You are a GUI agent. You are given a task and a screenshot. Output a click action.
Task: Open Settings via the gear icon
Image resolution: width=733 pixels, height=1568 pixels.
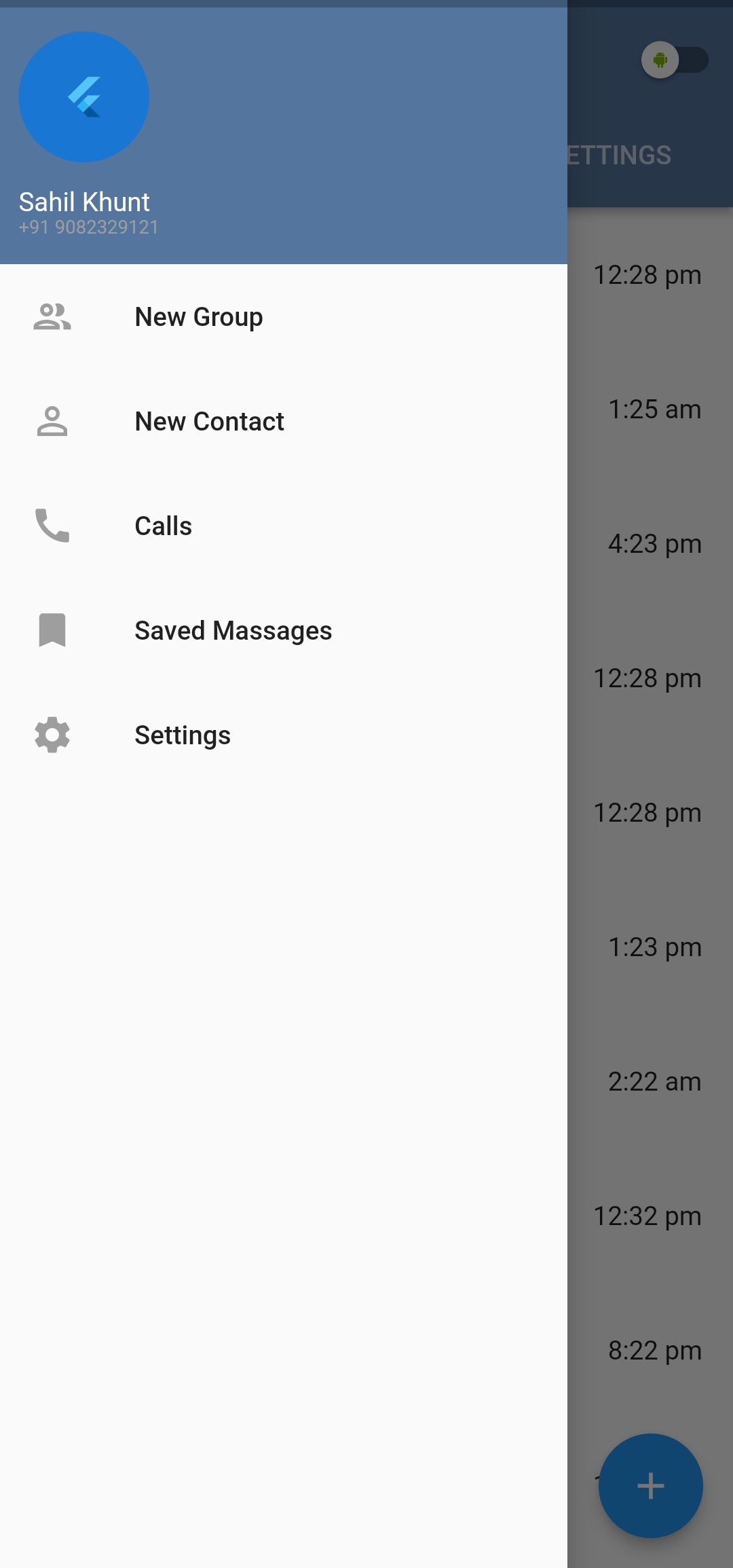[51, 735]
